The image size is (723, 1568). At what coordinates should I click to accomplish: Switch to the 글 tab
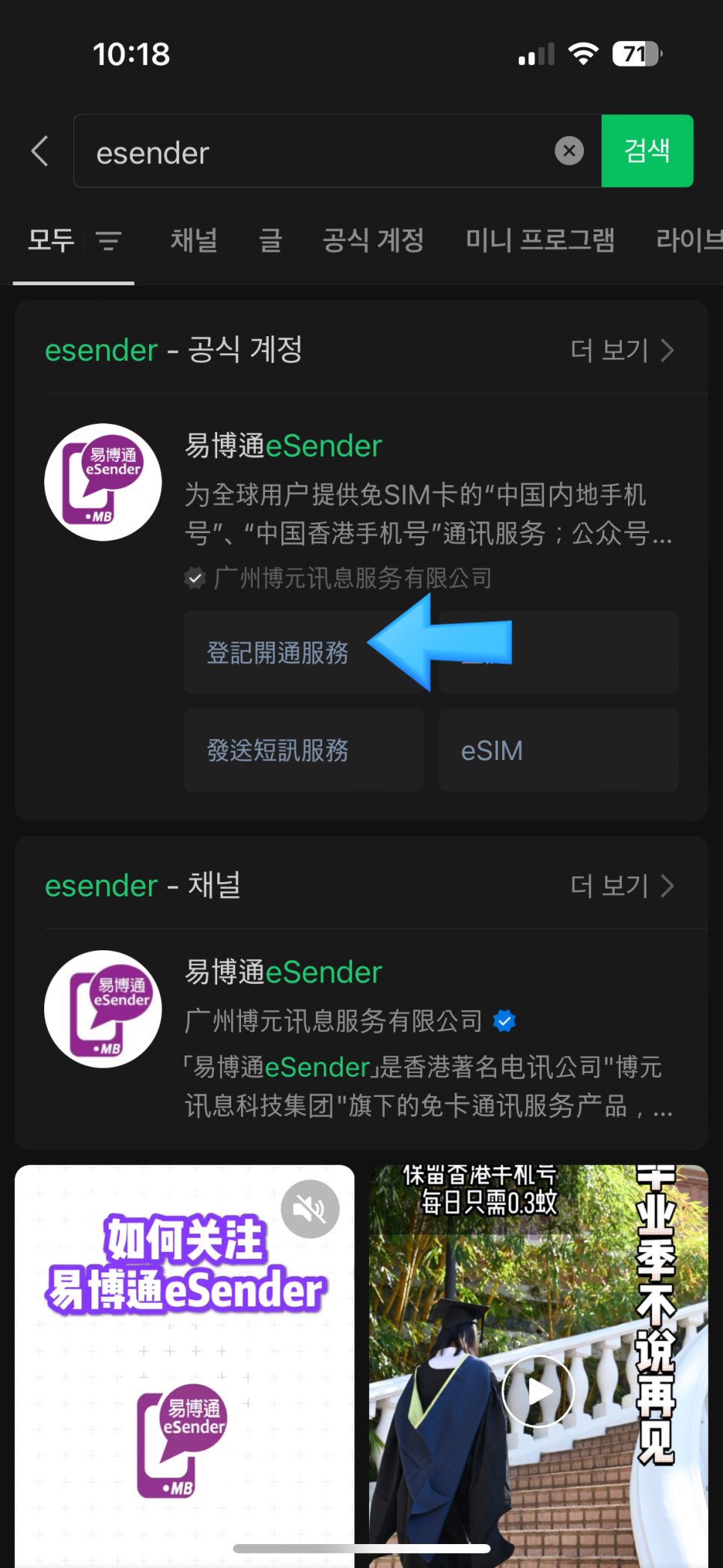pyautogui.click(x=270, y=241)
